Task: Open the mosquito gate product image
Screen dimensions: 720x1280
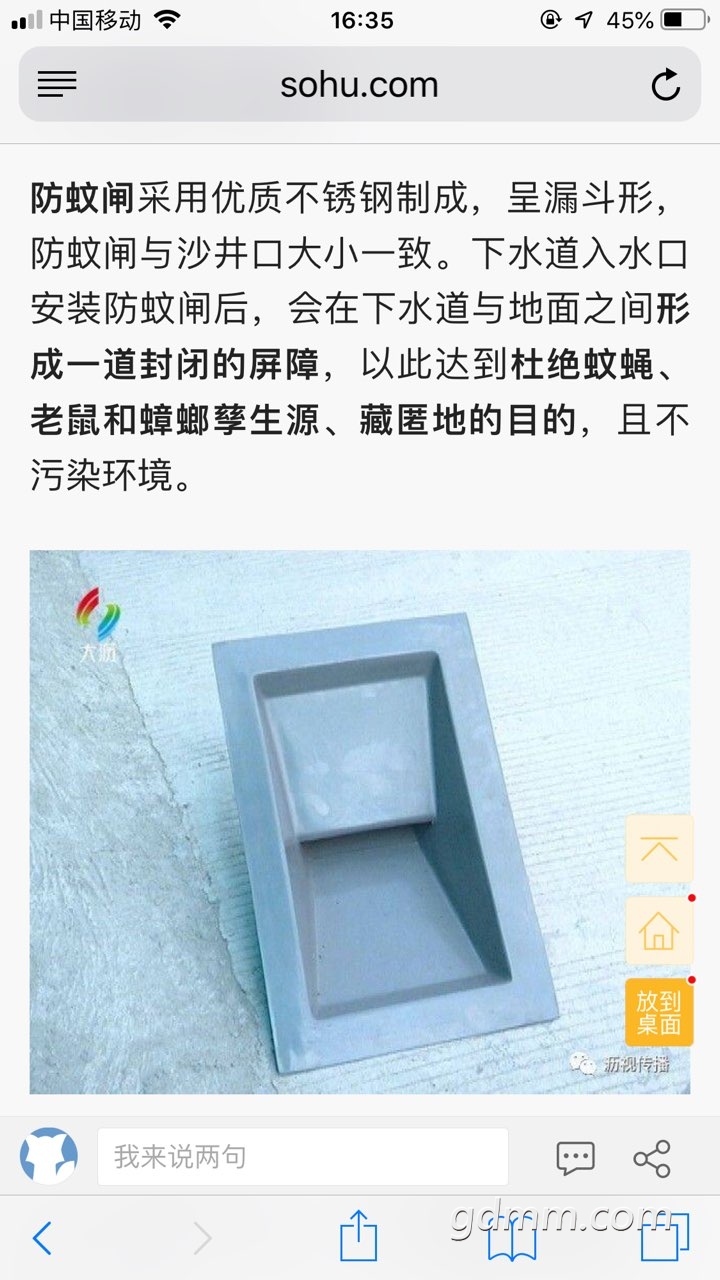Action: (360, 822)
